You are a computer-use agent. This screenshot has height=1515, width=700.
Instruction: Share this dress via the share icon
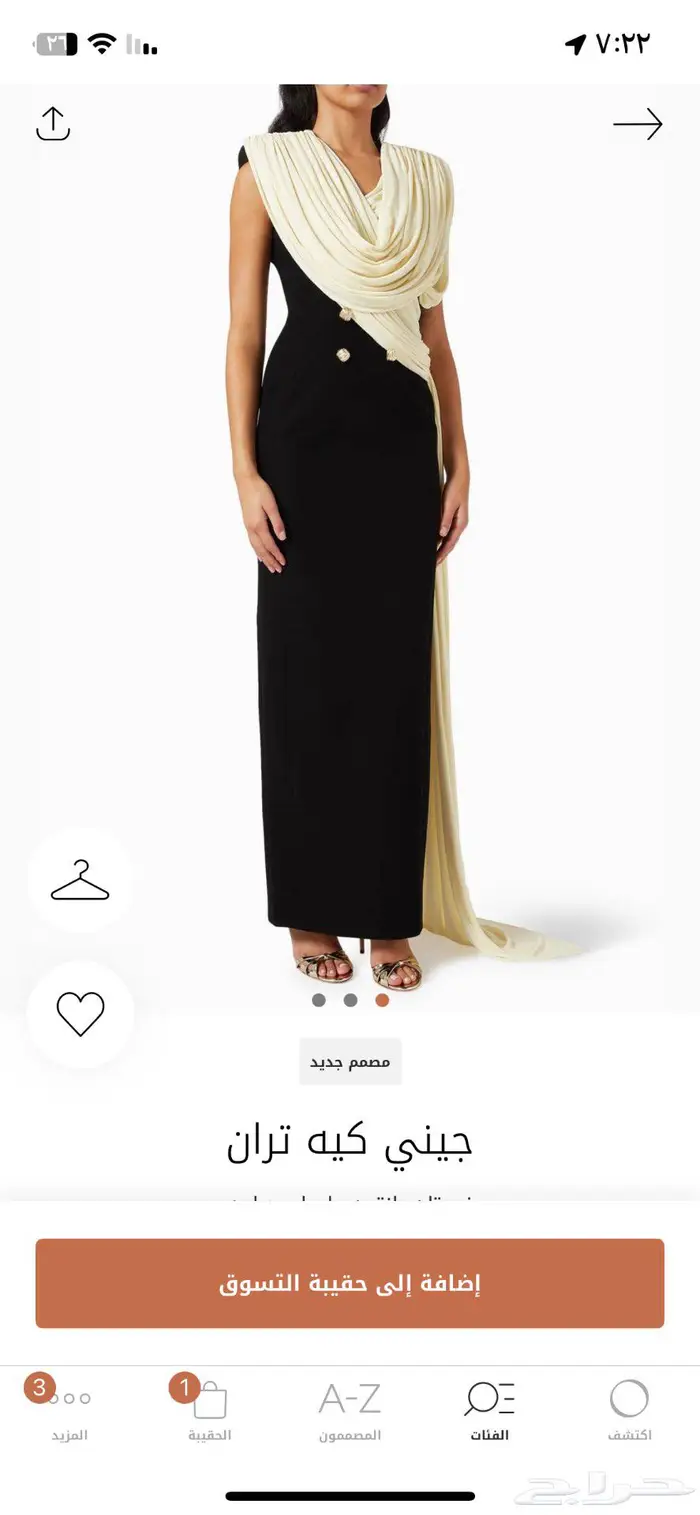(x=53, y=124)
